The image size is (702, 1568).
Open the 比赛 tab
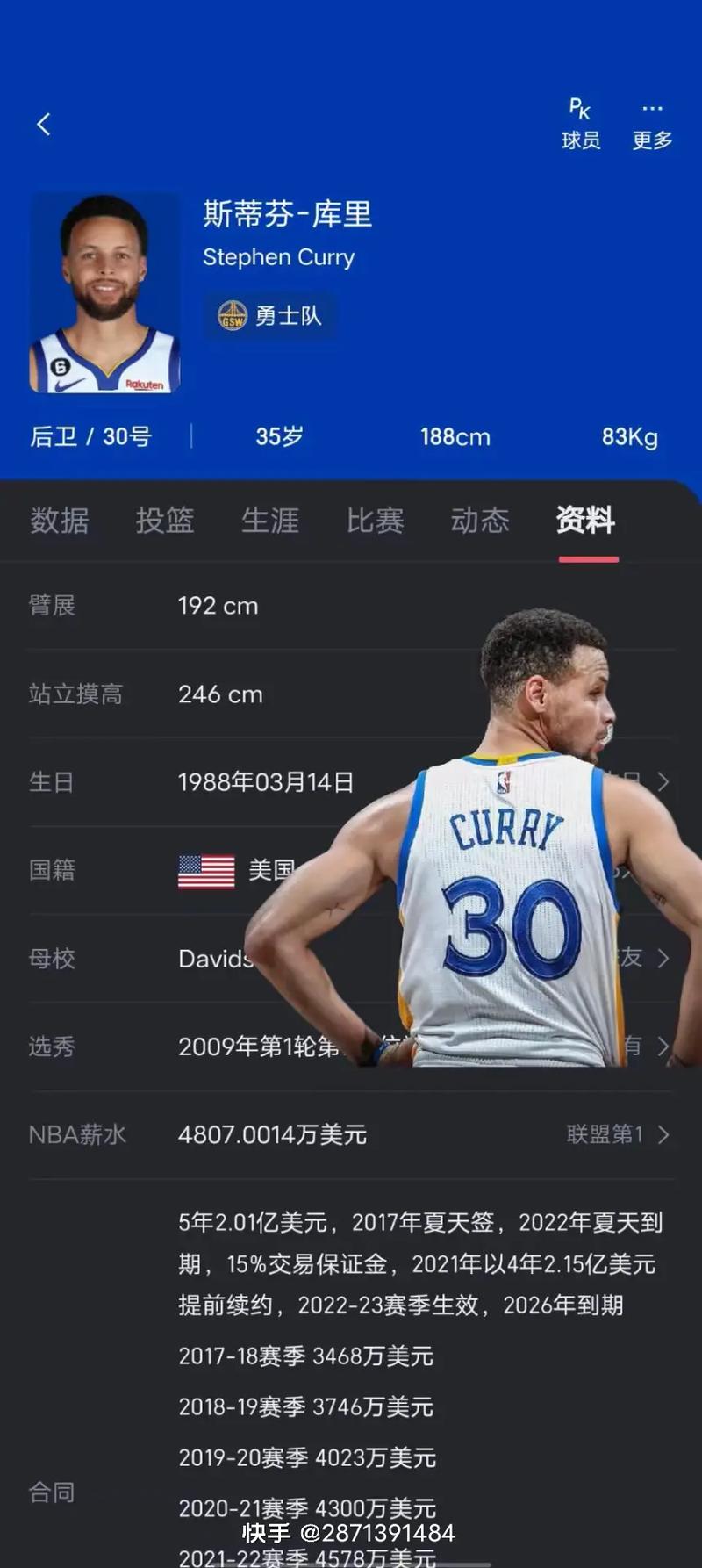pos(375,521)
